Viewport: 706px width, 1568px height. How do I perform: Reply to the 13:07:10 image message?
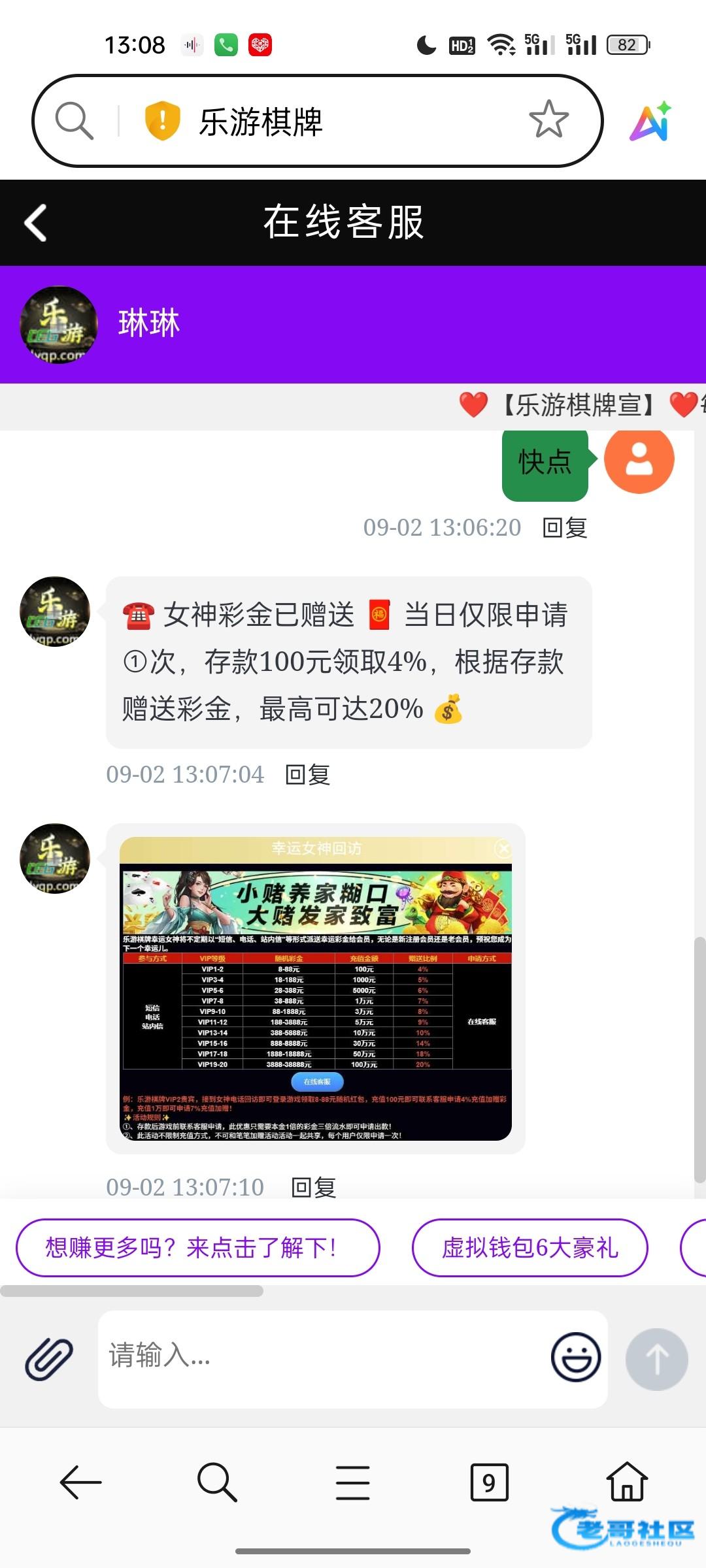314,1187
